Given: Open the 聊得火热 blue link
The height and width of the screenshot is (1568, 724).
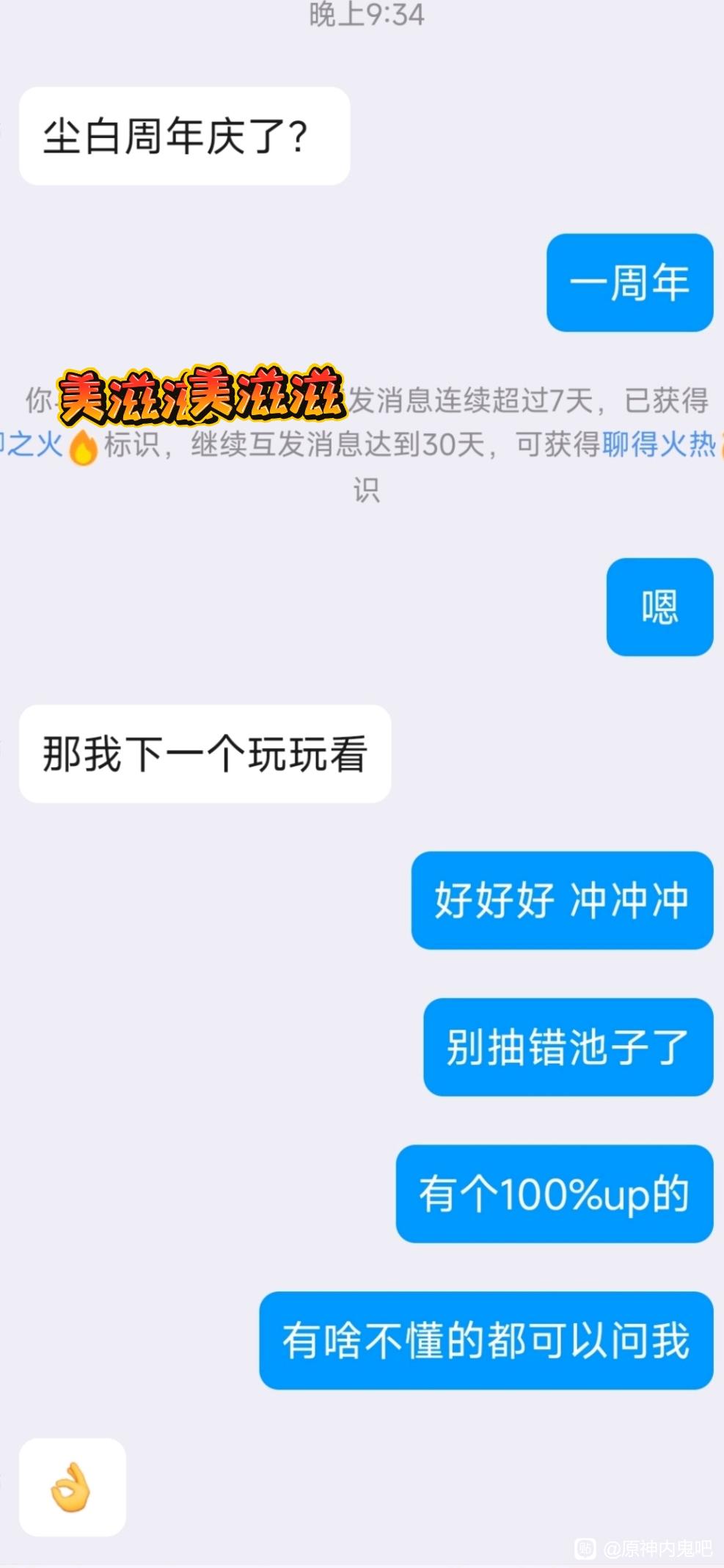Looking at the screenshot, I should point(658,444).
